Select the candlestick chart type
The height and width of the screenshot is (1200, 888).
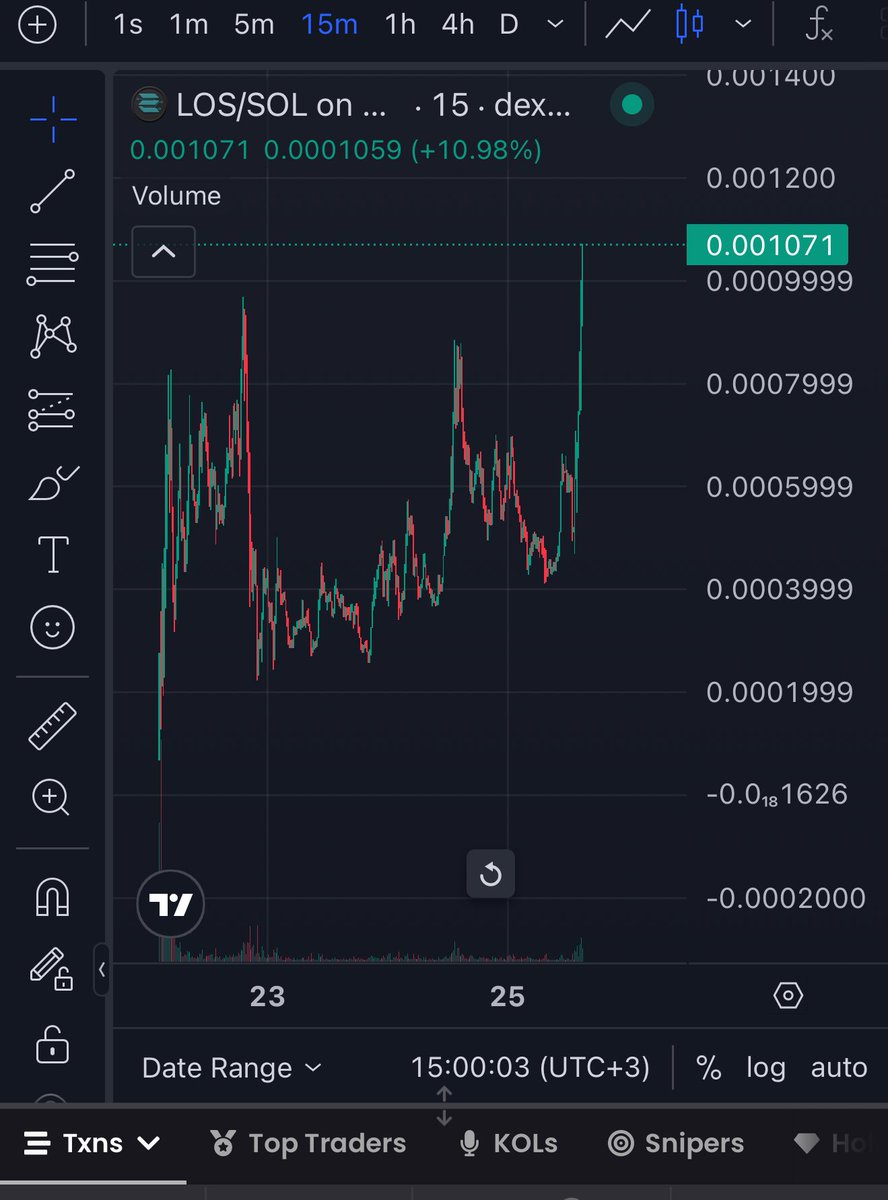pos(689,24)
